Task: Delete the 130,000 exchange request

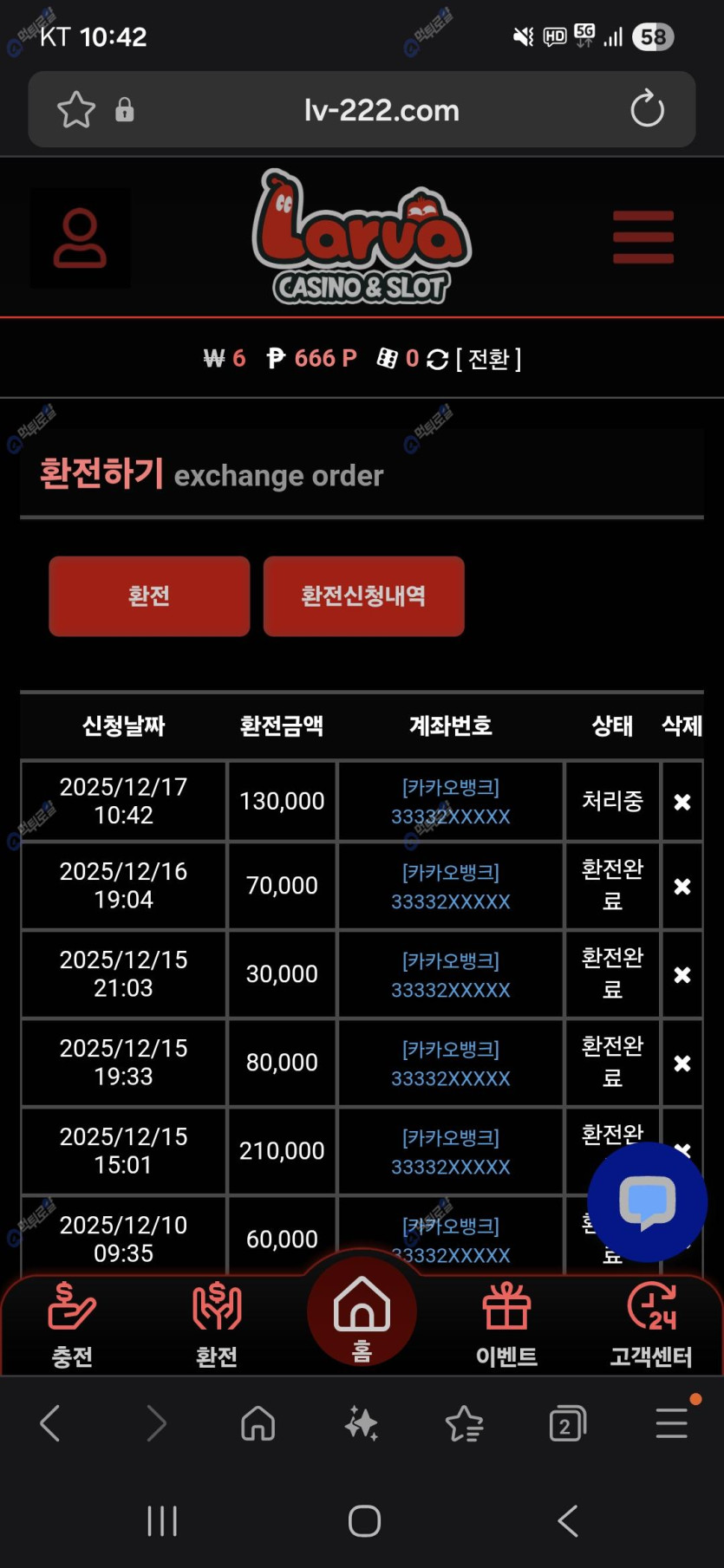Action: click(x=682, y=802)
